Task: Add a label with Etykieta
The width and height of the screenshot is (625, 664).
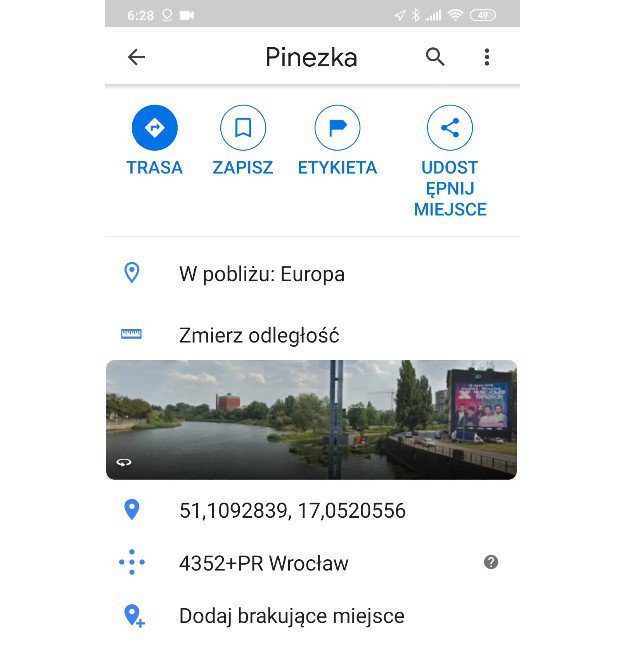Action: tap(337, 128)
